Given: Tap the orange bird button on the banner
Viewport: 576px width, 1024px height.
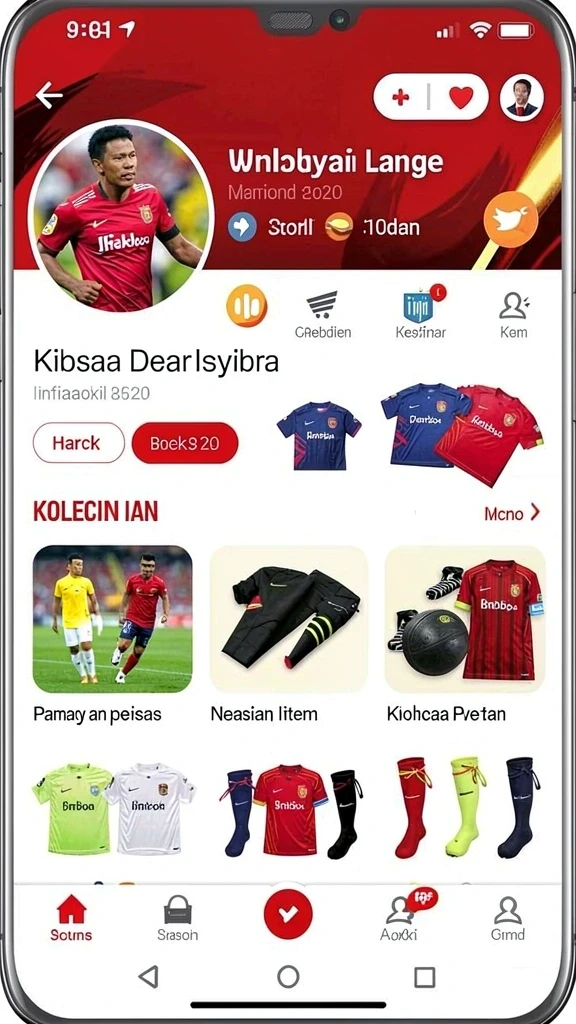Looking at the screenshot, I should click(511, 219).
